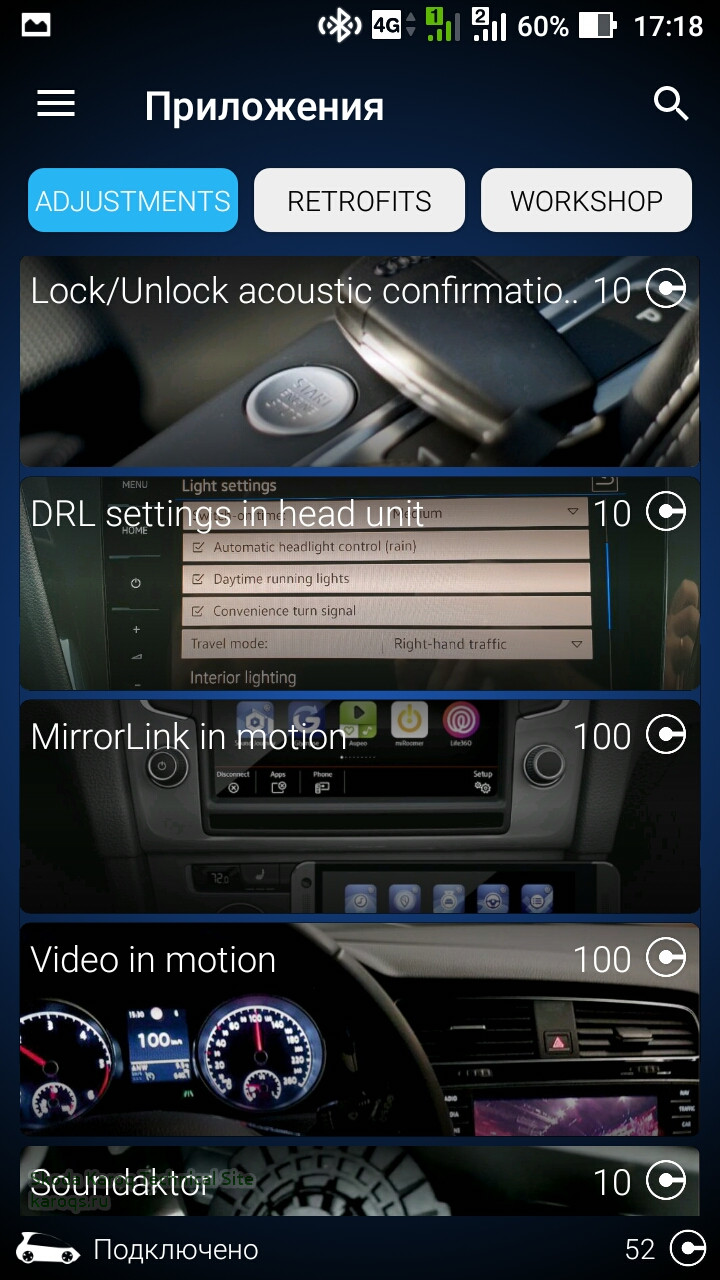720x1280 pixels.
Task: Switch to the Workshop tab
Action: click(586, 201)
